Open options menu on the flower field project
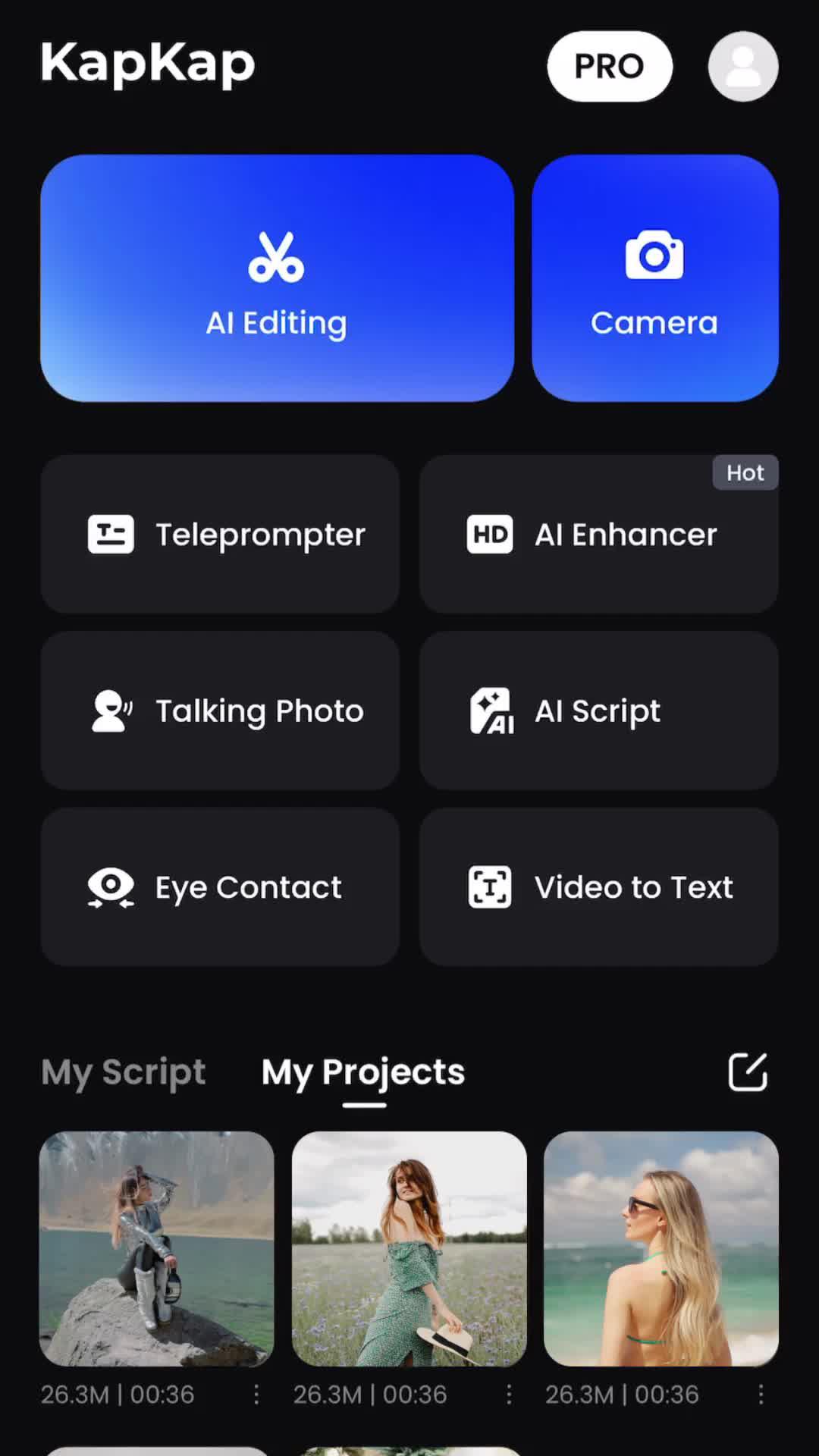The width and height of the screenshot is (819, 1456). tap(509, 1395)
